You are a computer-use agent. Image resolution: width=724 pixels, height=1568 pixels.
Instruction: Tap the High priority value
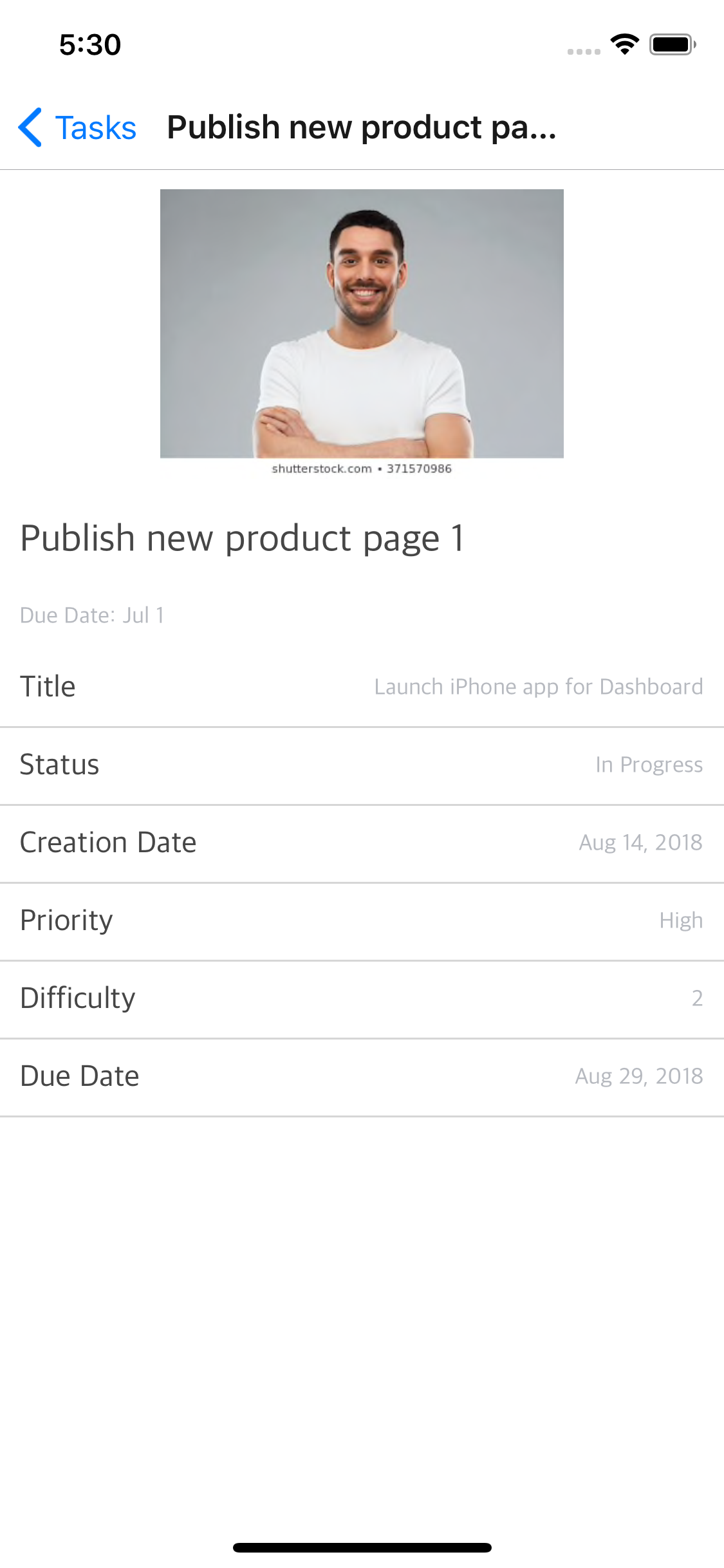(x=681, y=920)
